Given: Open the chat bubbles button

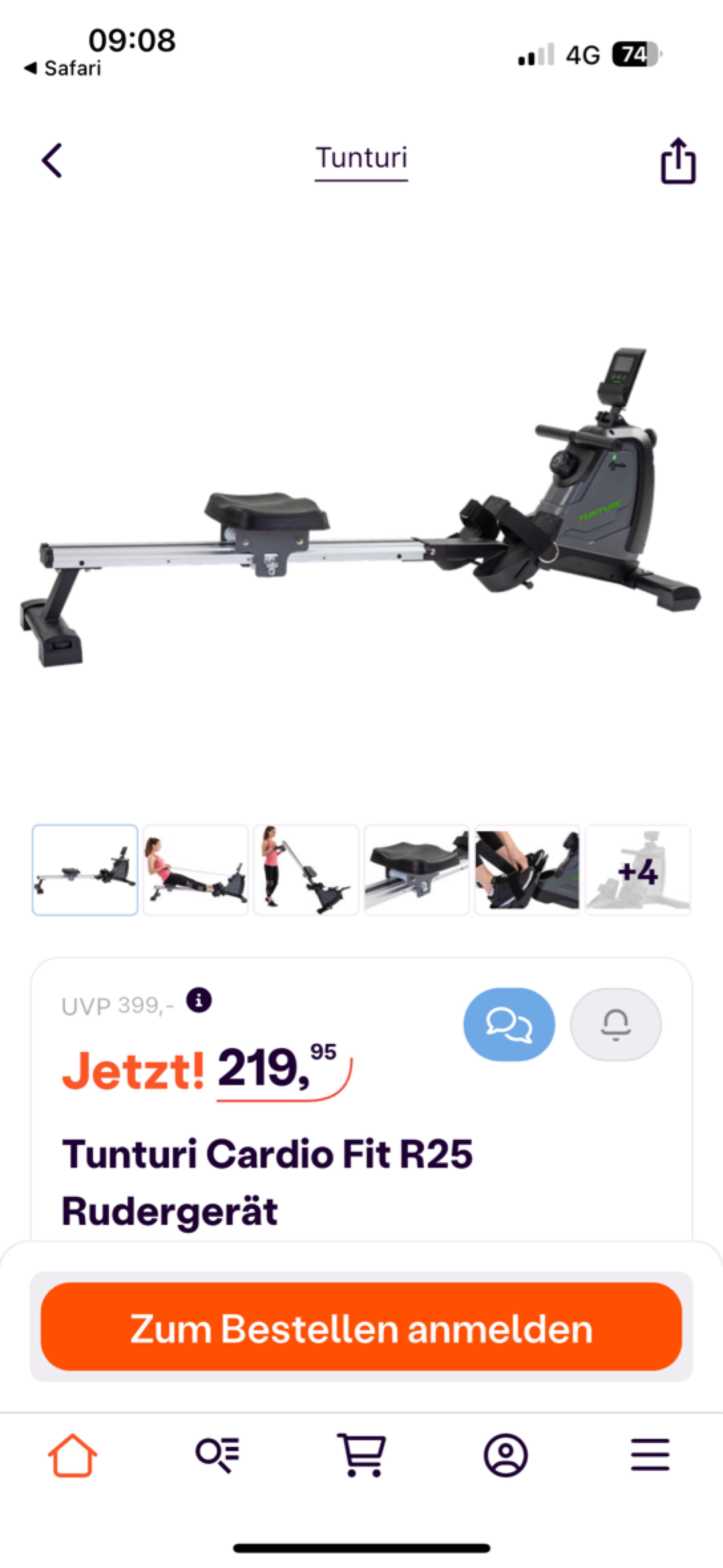Looking at the screenshot, I should pyautogui.click(x=509, y=1024).
